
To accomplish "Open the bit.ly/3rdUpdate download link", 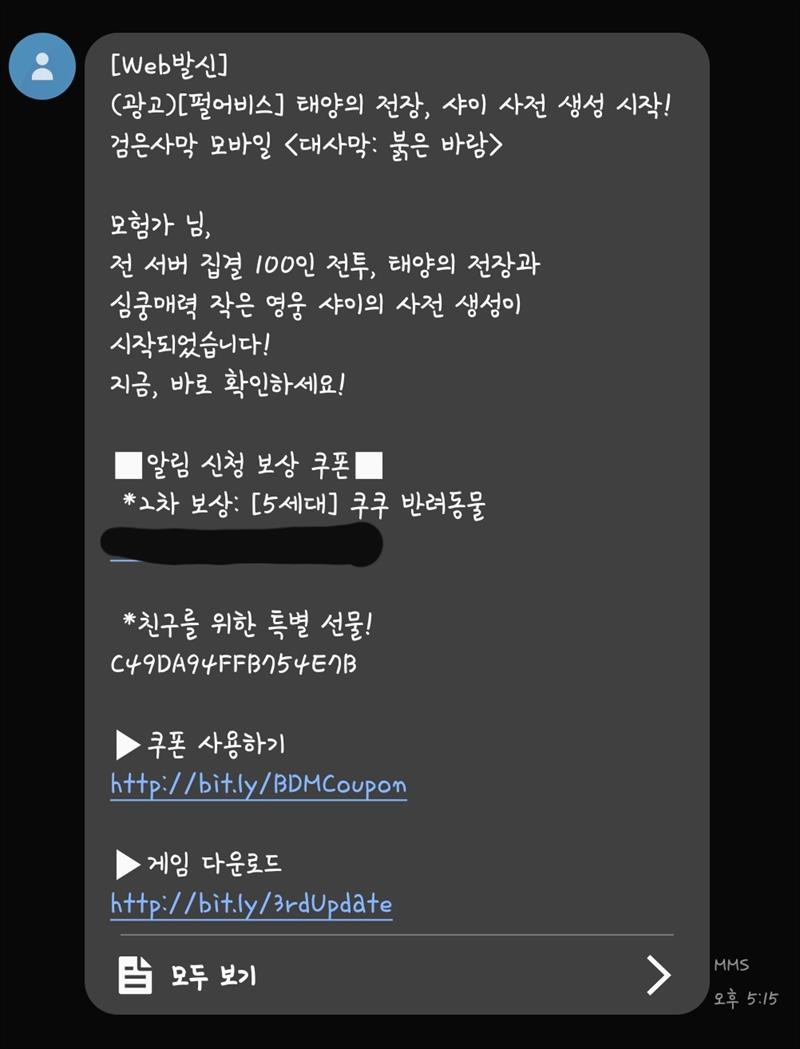I will tap(251, 904).
